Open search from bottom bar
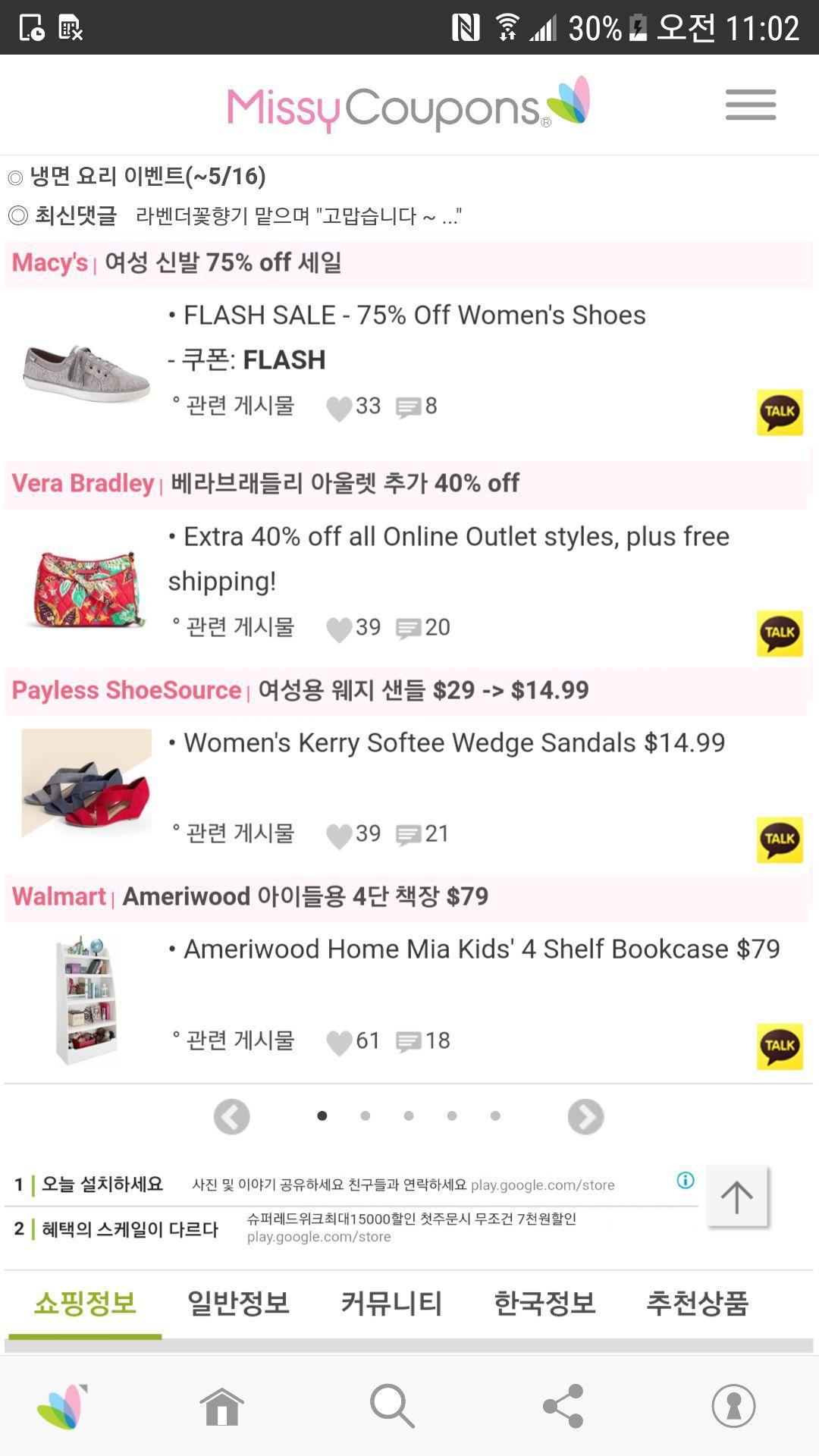 click(x=392, y=1406)
